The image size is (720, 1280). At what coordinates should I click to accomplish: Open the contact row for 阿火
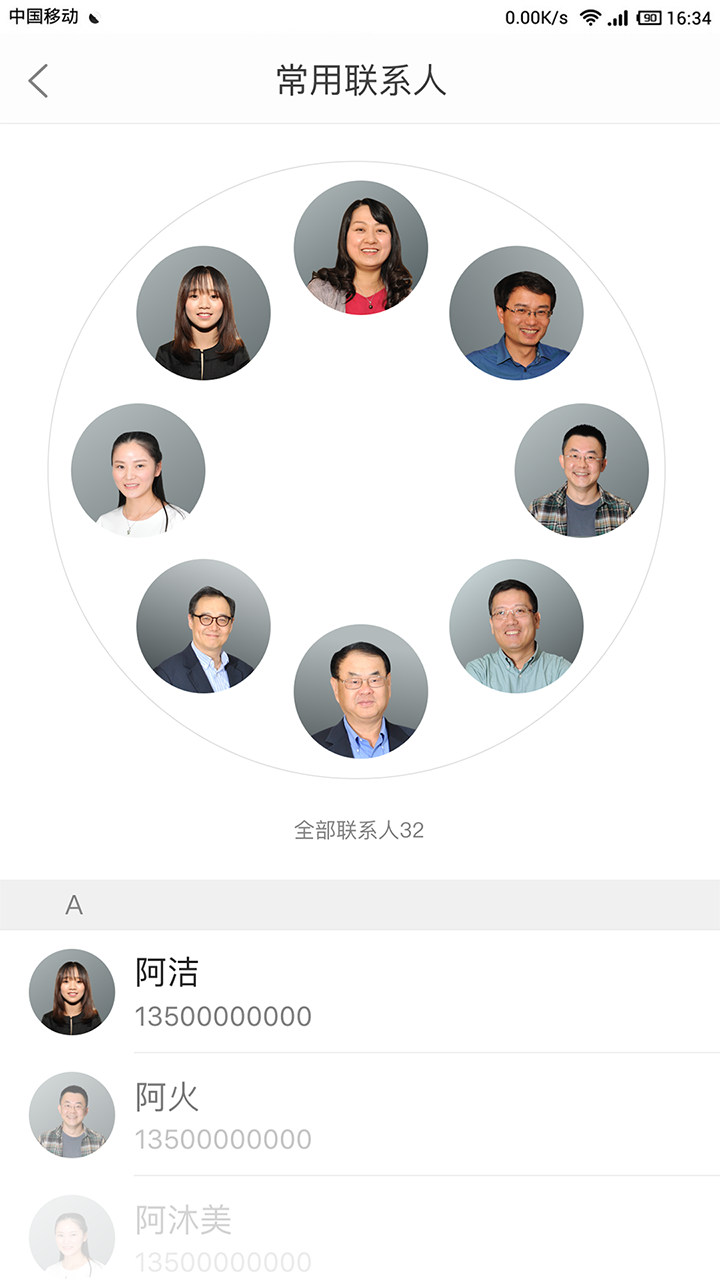pyautogui.click(x=360, y=1115)
